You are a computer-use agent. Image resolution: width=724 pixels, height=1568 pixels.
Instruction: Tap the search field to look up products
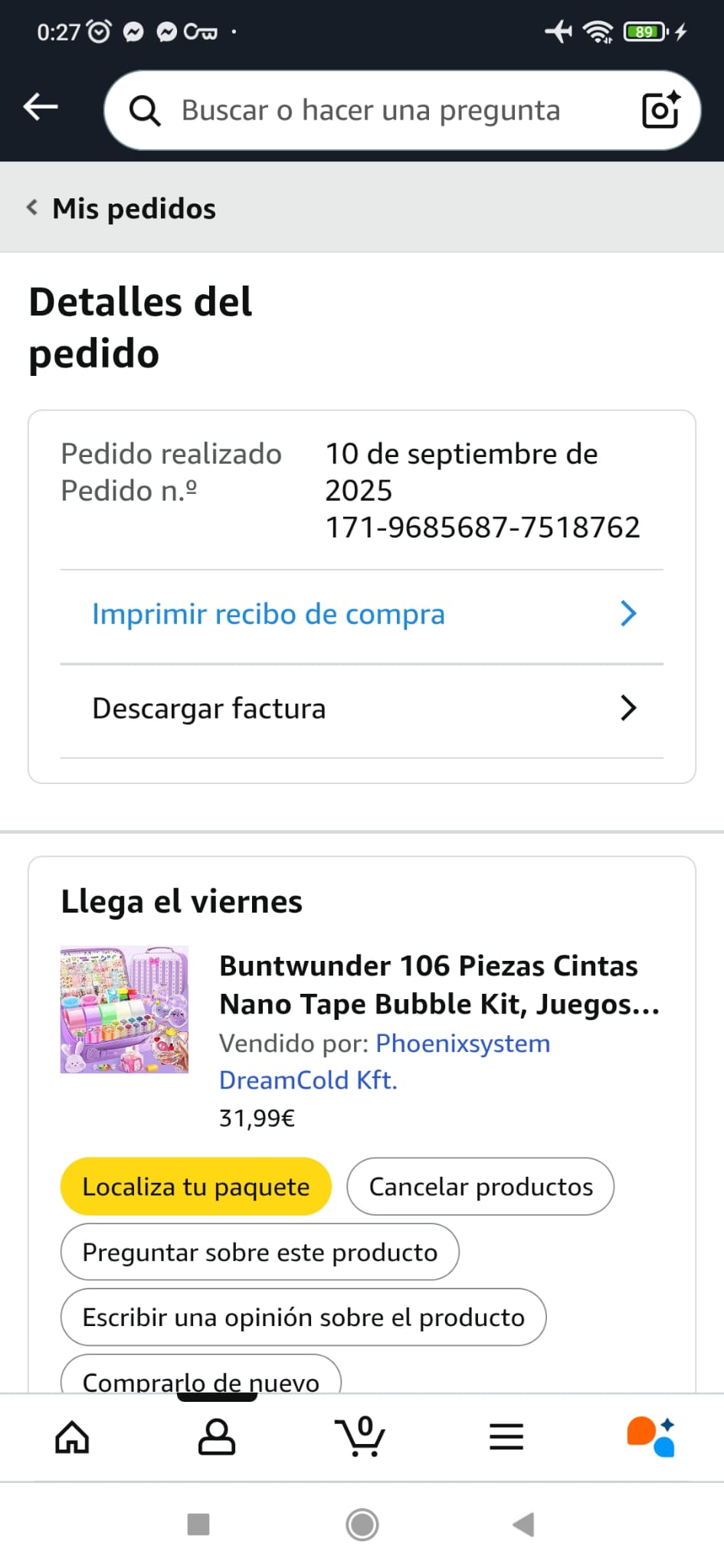tap(370, 110)
